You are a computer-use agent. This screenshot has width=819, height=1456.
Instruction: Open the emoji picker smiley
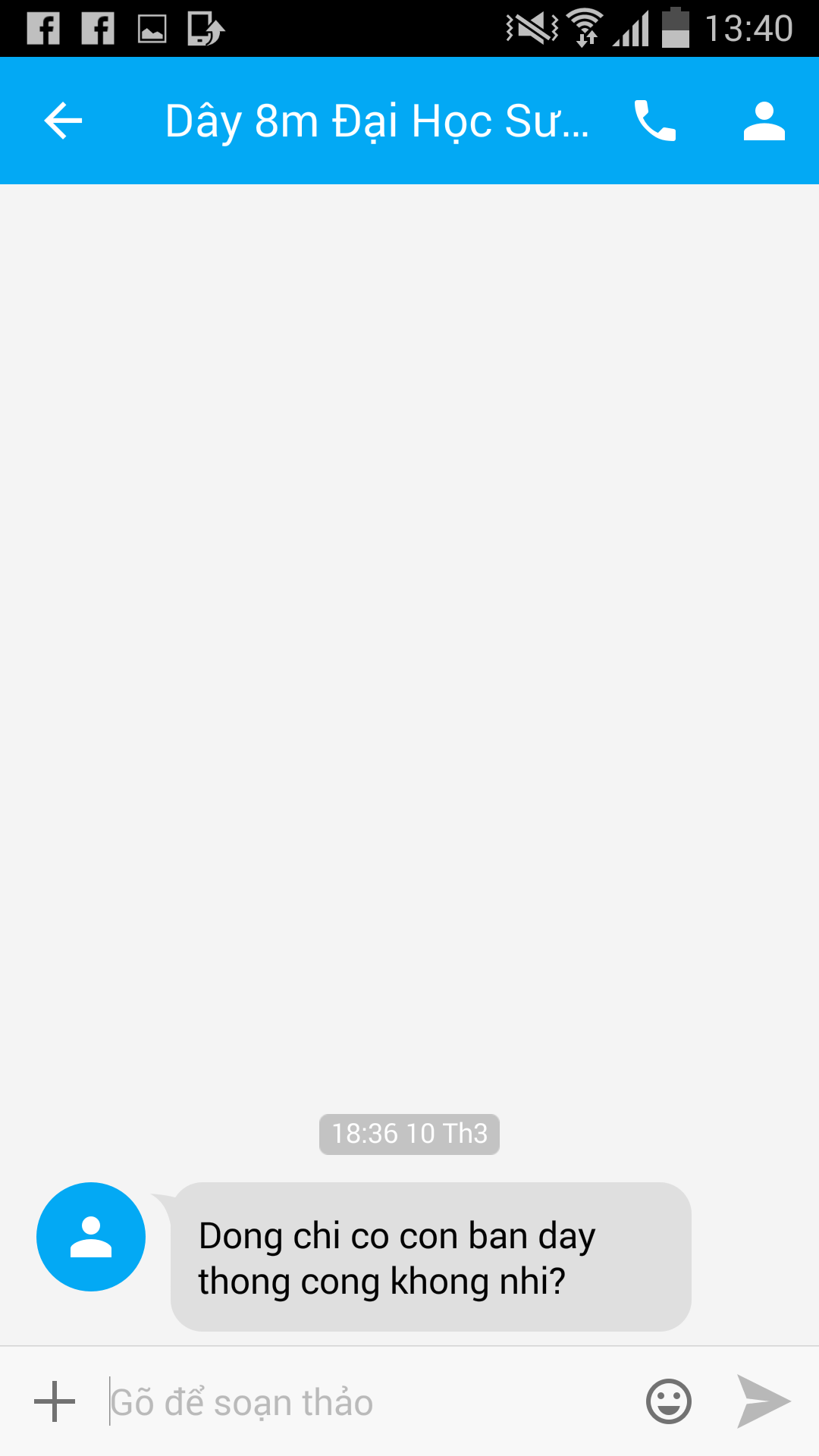tap(668, 1401)
